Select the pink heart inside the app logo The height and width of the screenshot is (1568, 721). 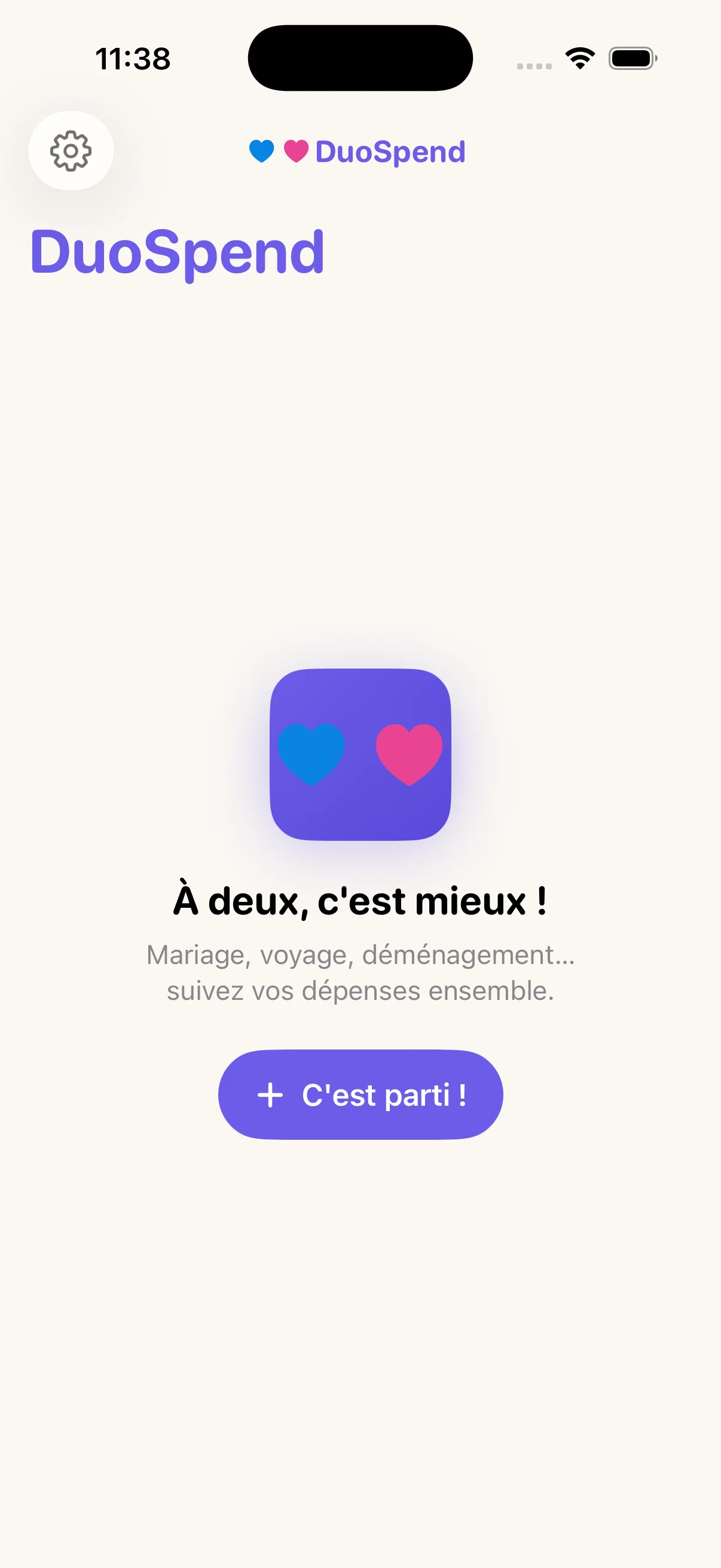pyautogui.click(x=409, y=755)
